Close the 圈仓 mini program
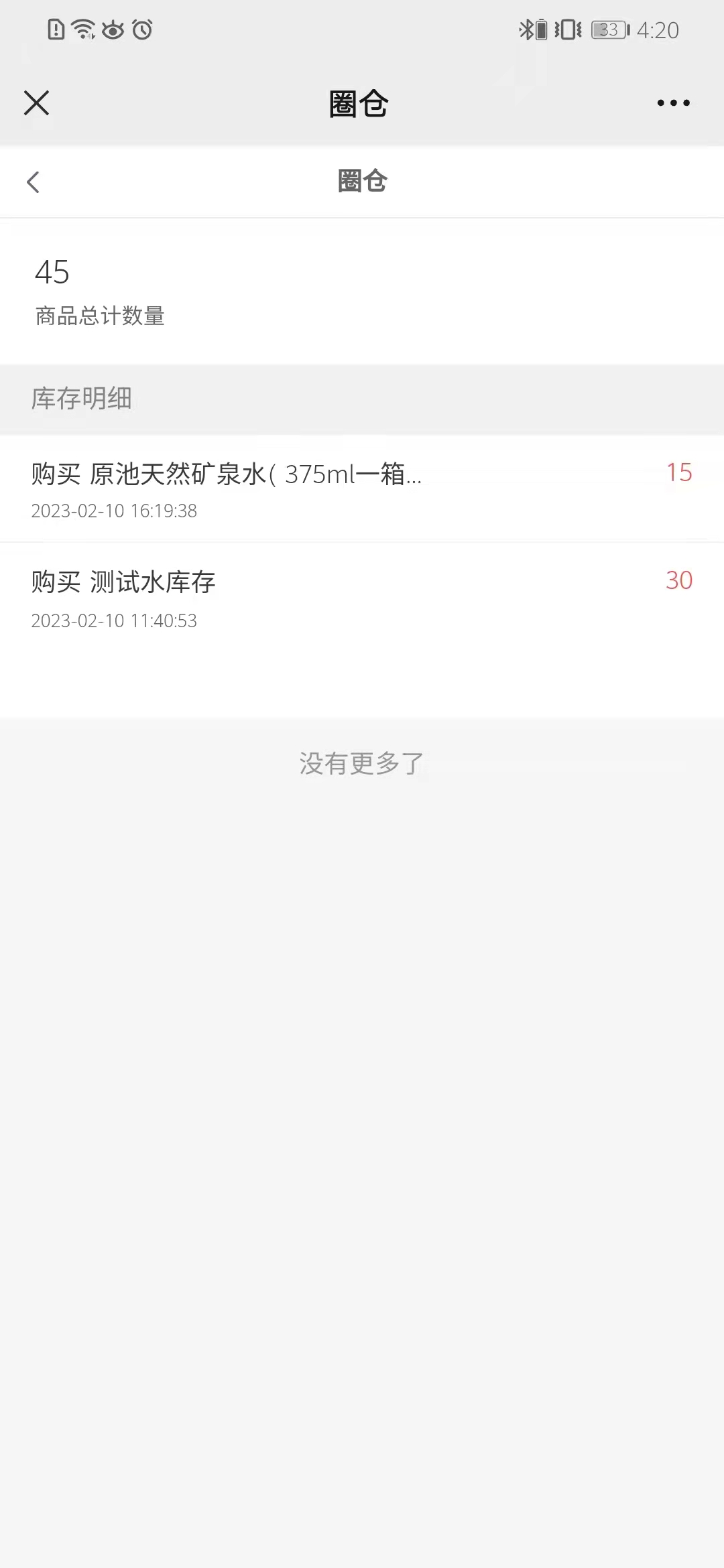Screen dimensions: 724x1568 pyautogui.click(x=36, y=103)
